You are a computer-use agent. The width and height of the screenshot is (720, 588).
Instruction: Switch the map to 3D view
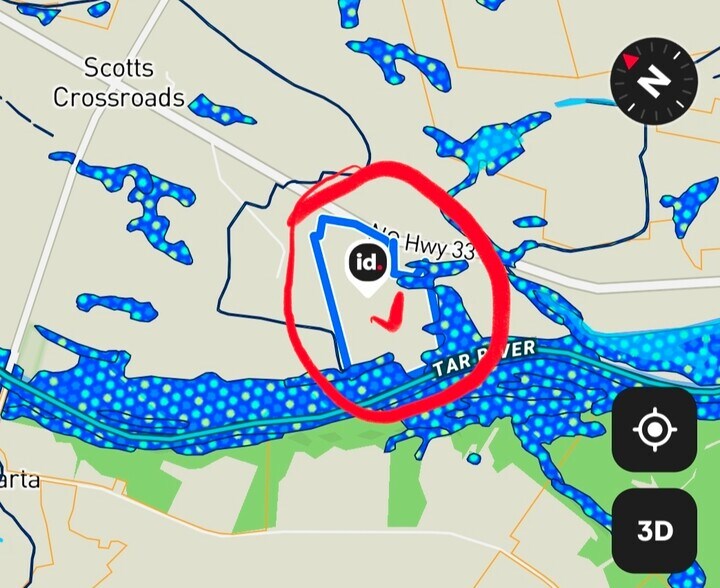(x=654, y=530)
